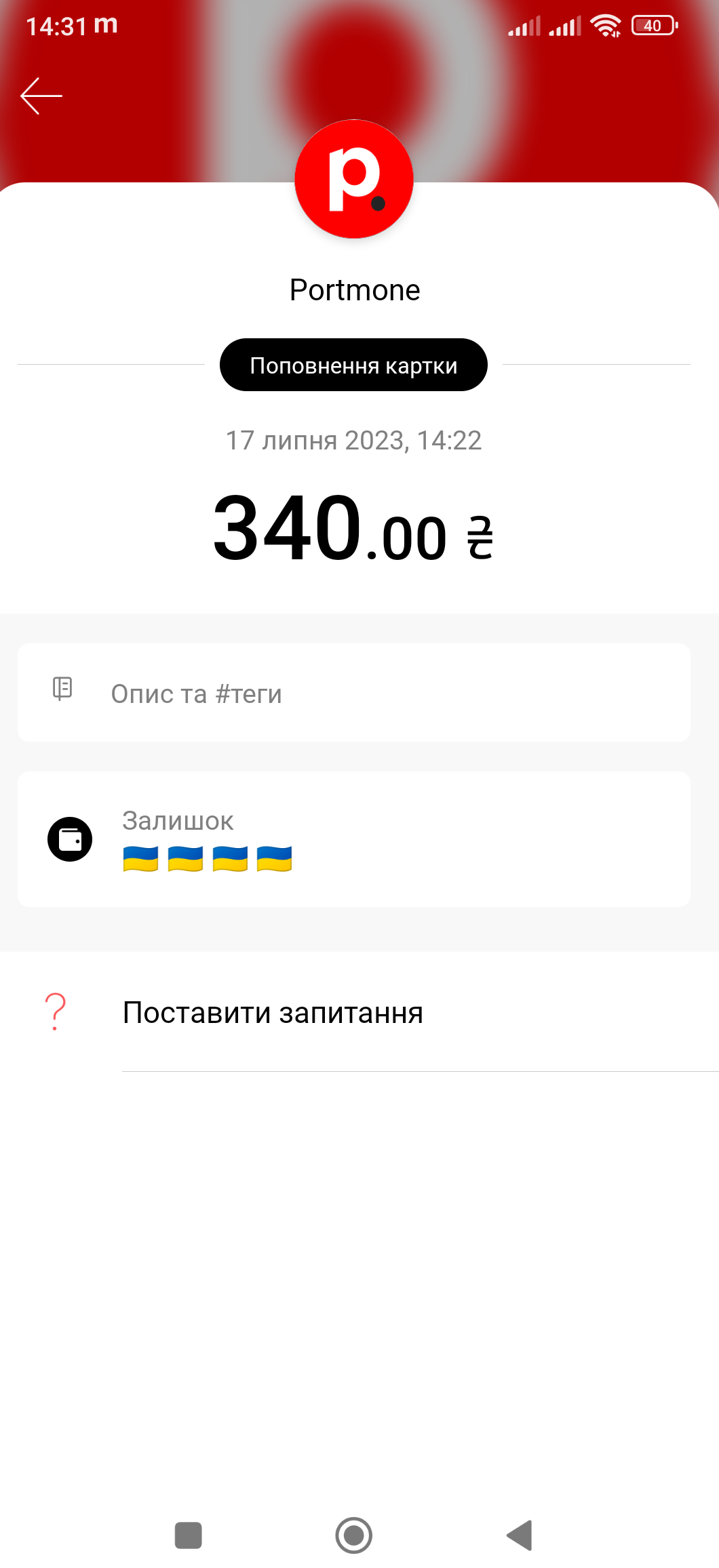Add description in Опис та #теги field
Viewport: 719px width, 1568px height.
click(x=353, y=693)
